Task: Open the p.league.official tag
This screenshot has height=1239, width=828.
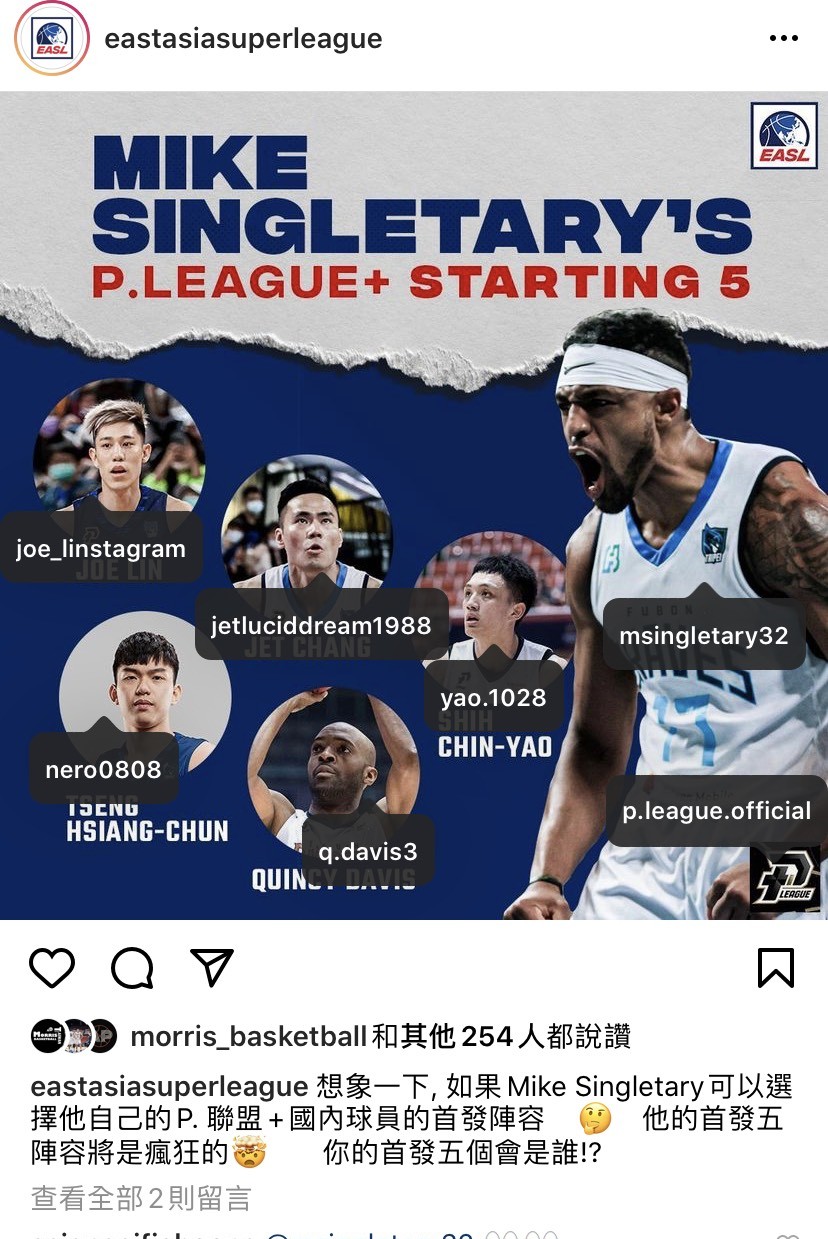Action: coord(716,811)
